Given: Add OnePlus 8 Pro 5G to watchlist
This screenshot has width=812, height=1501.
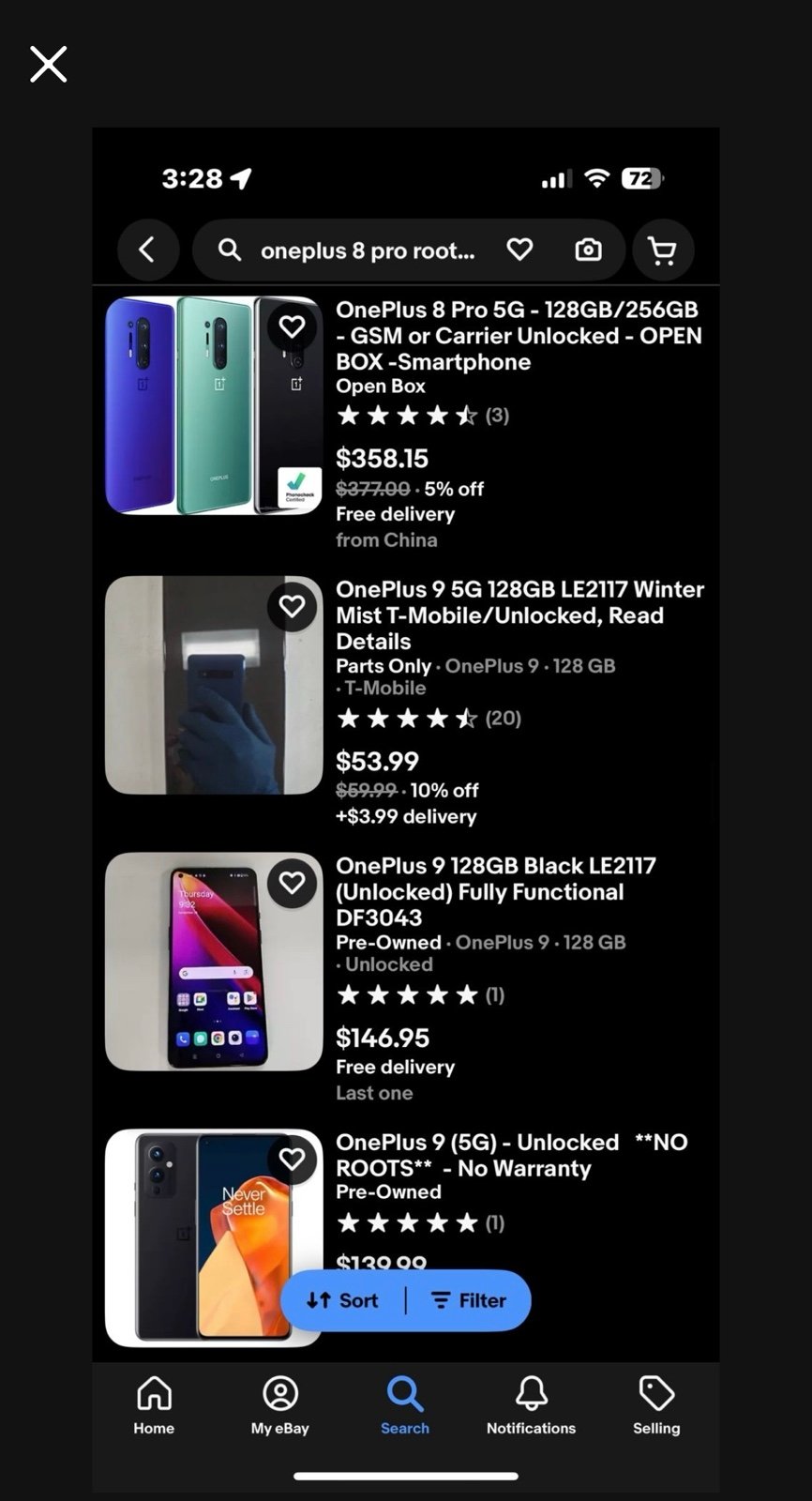Looking at the screenshot, I should [292, 326].
